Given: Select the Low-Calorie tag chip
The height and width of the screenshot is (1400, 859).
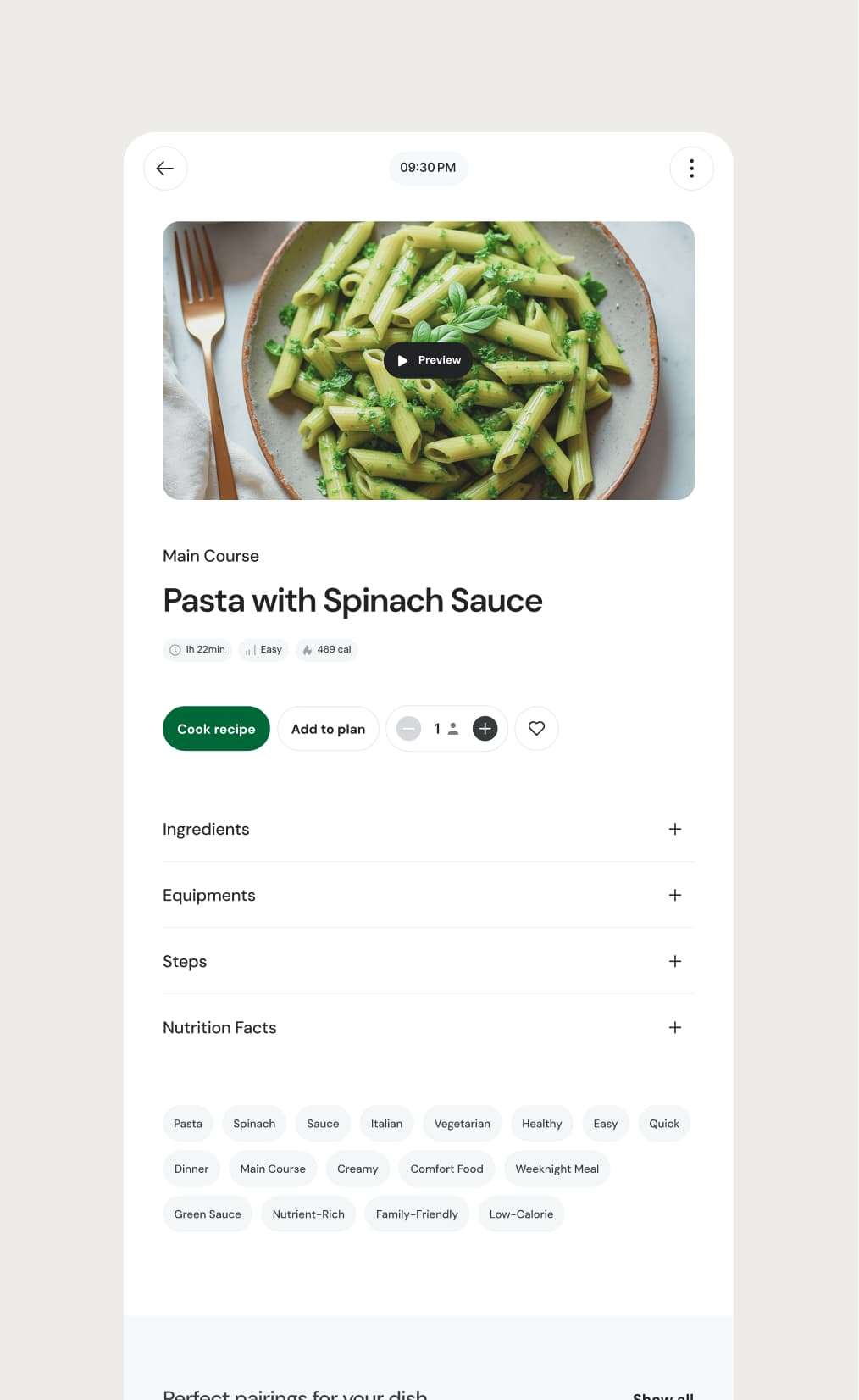Looking at the screenshot, I should coord(521,1214).
